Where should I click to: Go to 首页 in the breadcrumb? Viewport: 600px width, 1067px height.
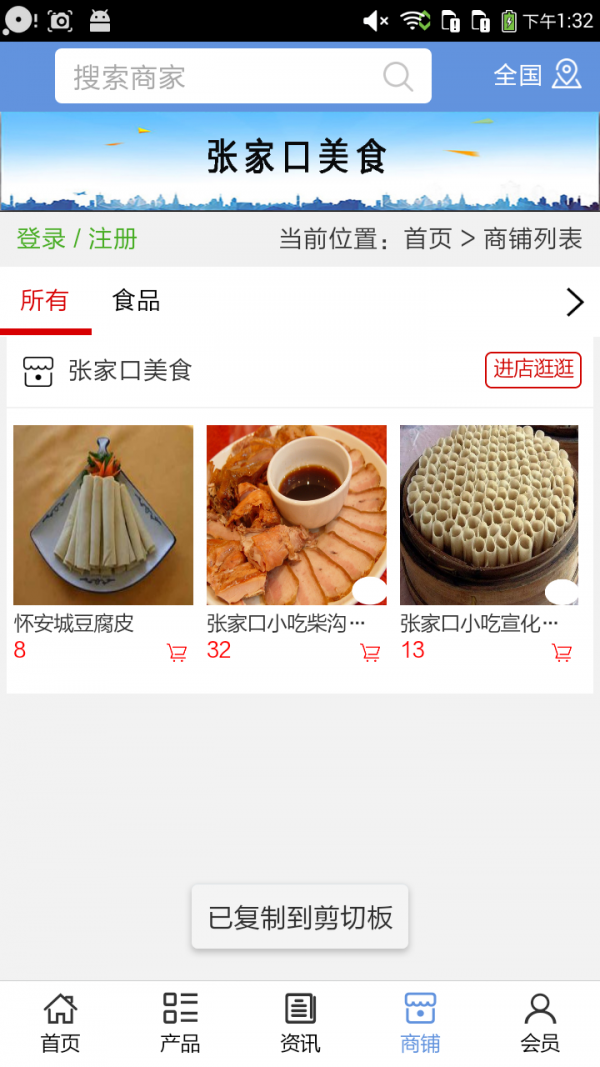point(428,239)
